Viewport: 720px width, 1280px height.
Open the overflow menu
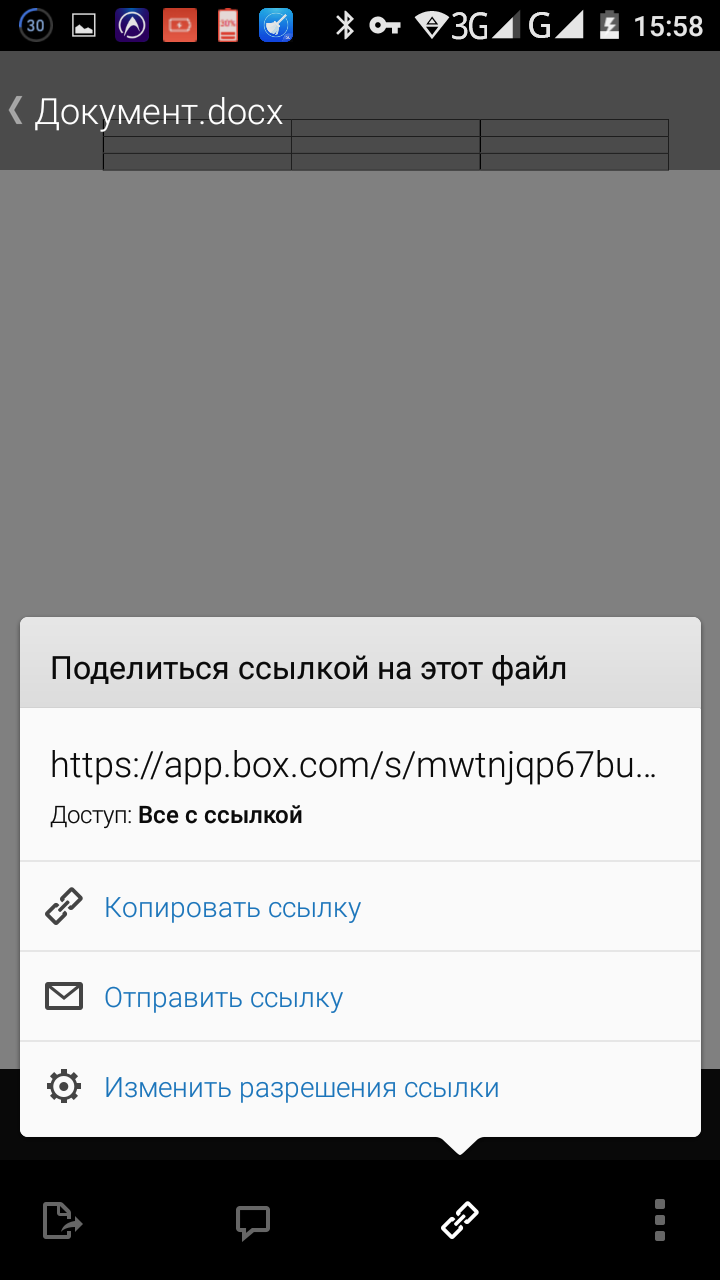click(659, 1220)
